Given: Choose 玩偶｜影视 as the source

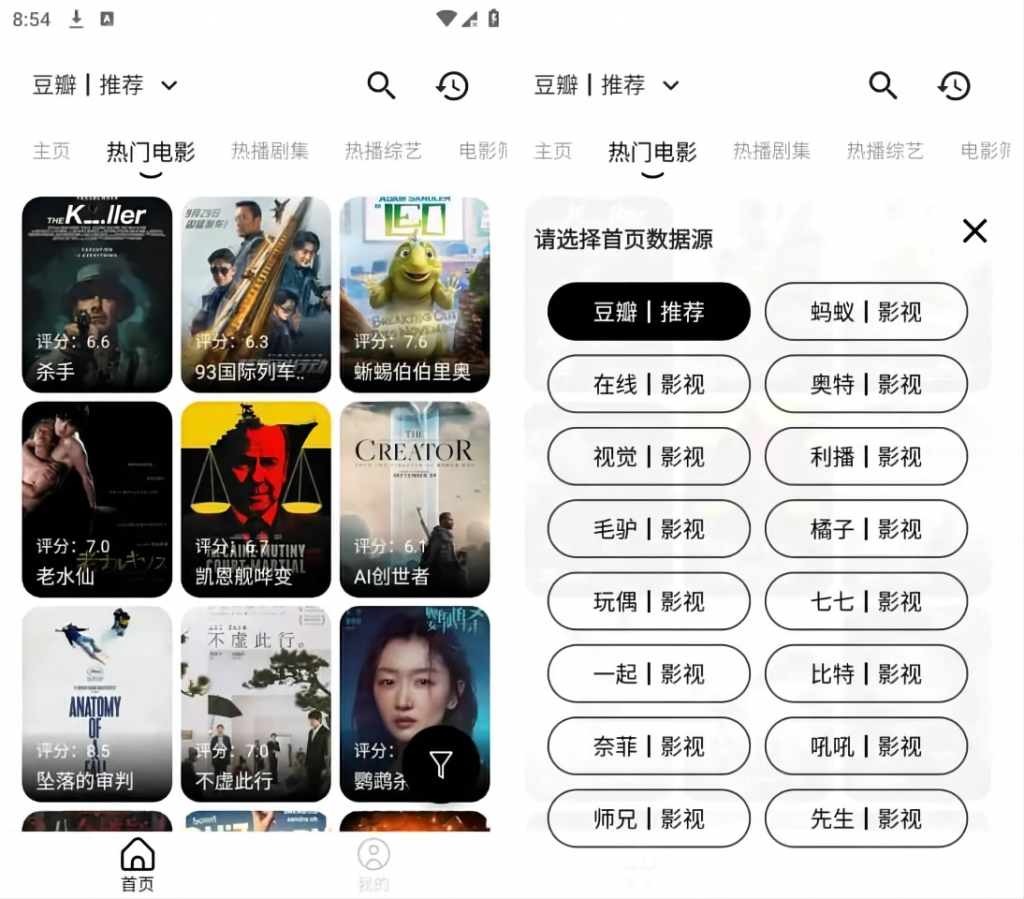Looking at the screenshot, I should (x=648, y=601).
